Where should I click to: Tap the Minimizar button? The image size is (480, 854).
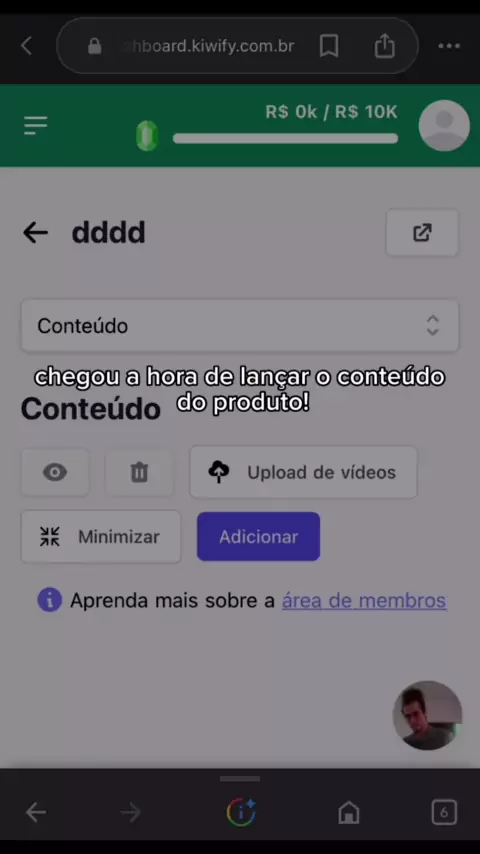(101, 536)
